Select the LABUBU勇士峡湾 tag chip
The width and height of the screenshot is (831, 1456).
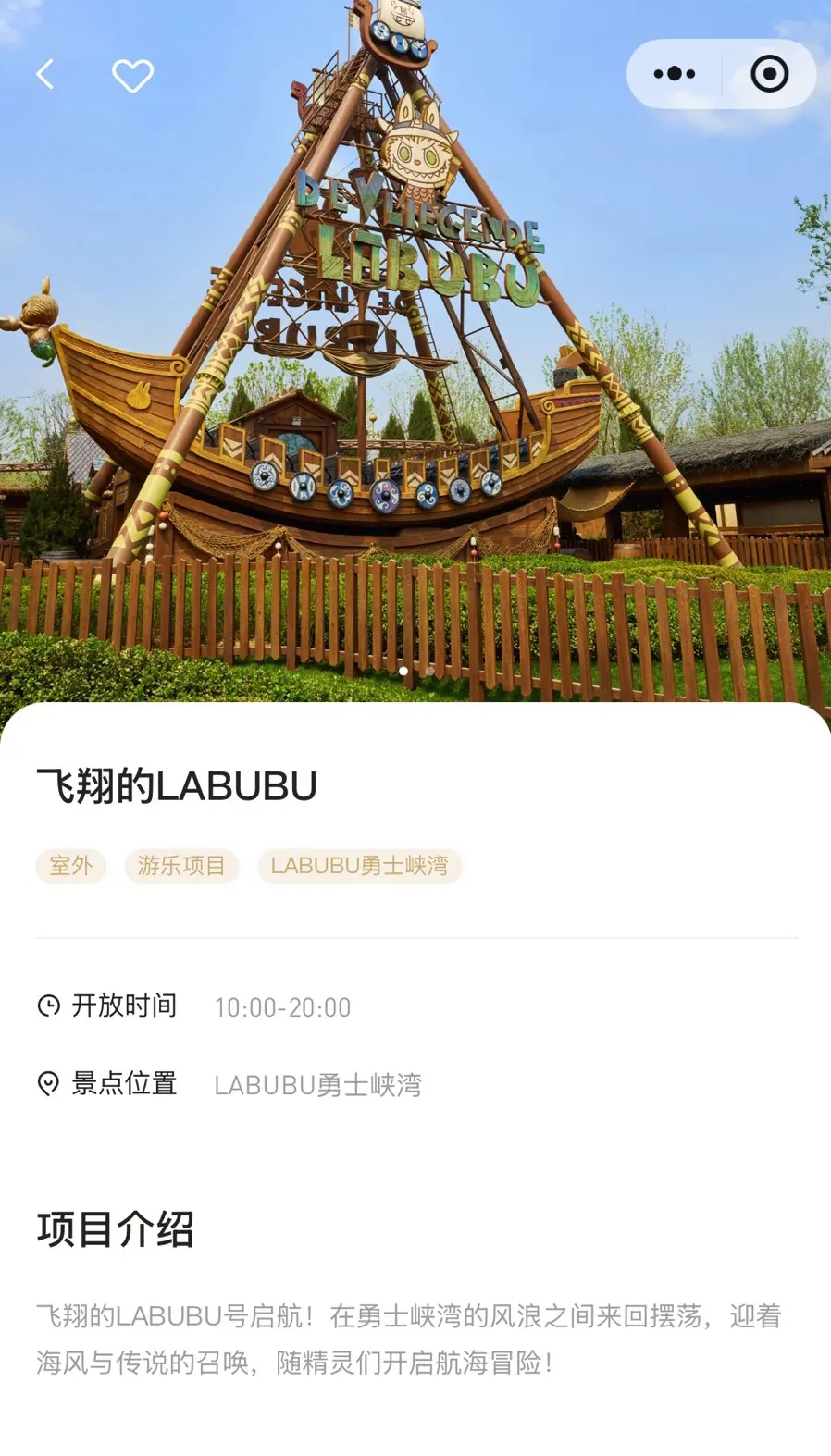359,866
